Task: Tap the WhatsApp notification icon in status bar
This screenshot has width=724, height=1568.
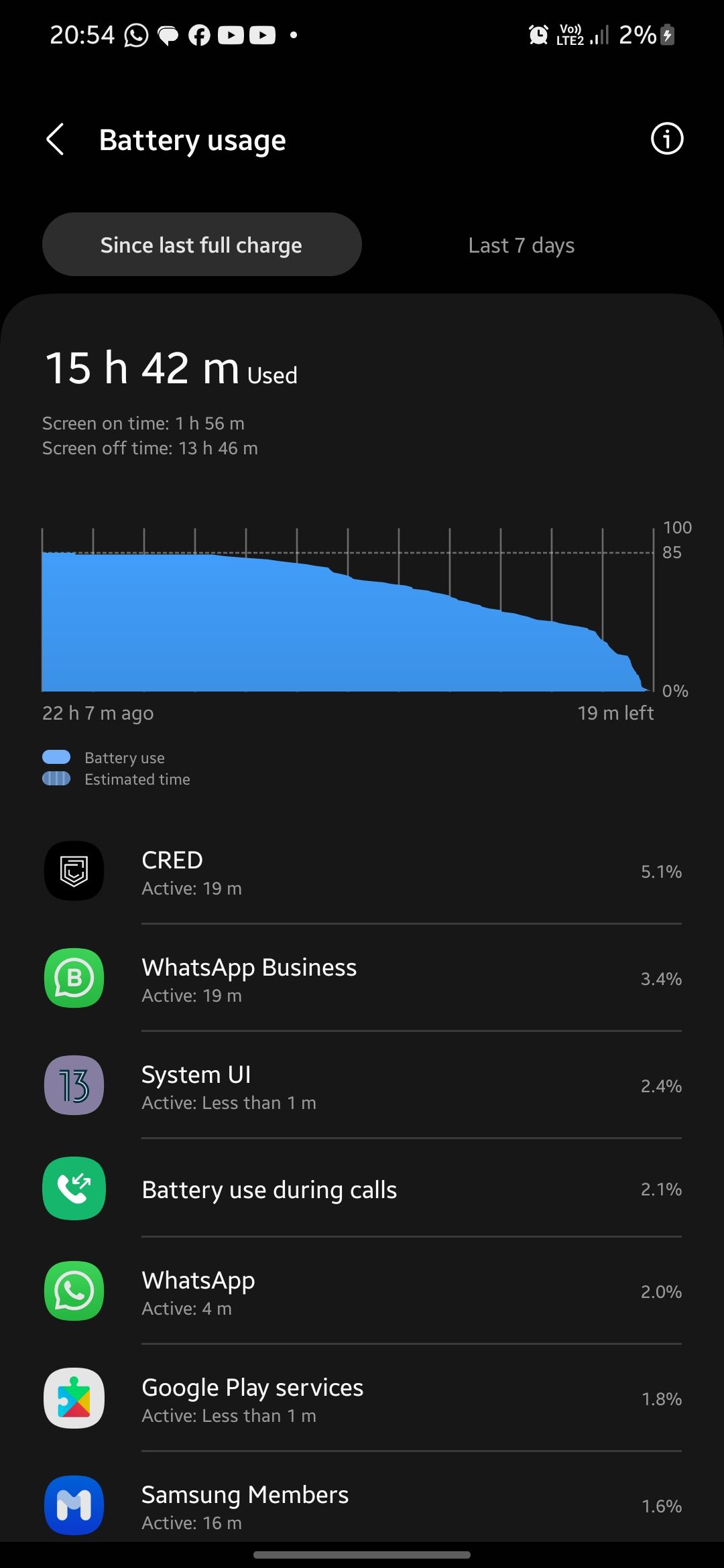Action: (136, 34)
